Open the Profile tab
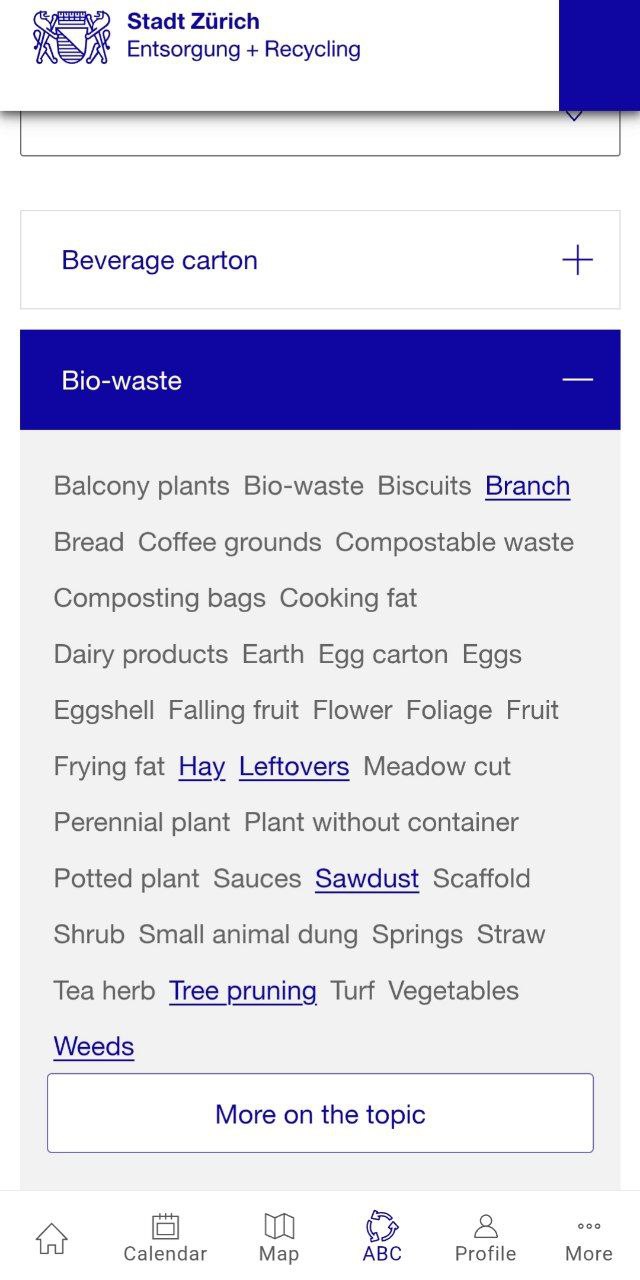This screenshot has width=640, height=1280. point(485,1238)
